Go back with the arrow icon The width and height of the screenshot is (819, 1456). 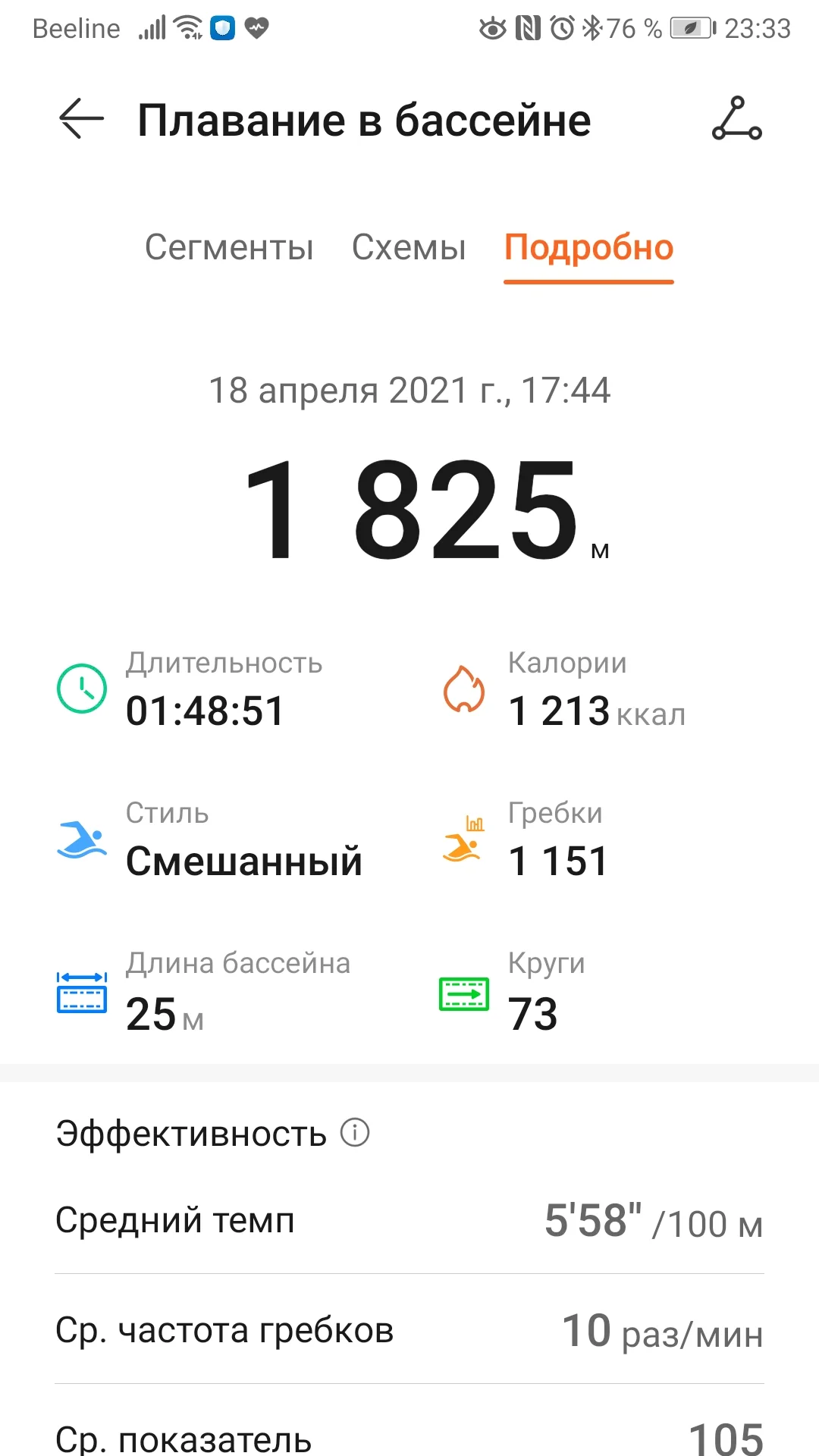coord(81,119)
